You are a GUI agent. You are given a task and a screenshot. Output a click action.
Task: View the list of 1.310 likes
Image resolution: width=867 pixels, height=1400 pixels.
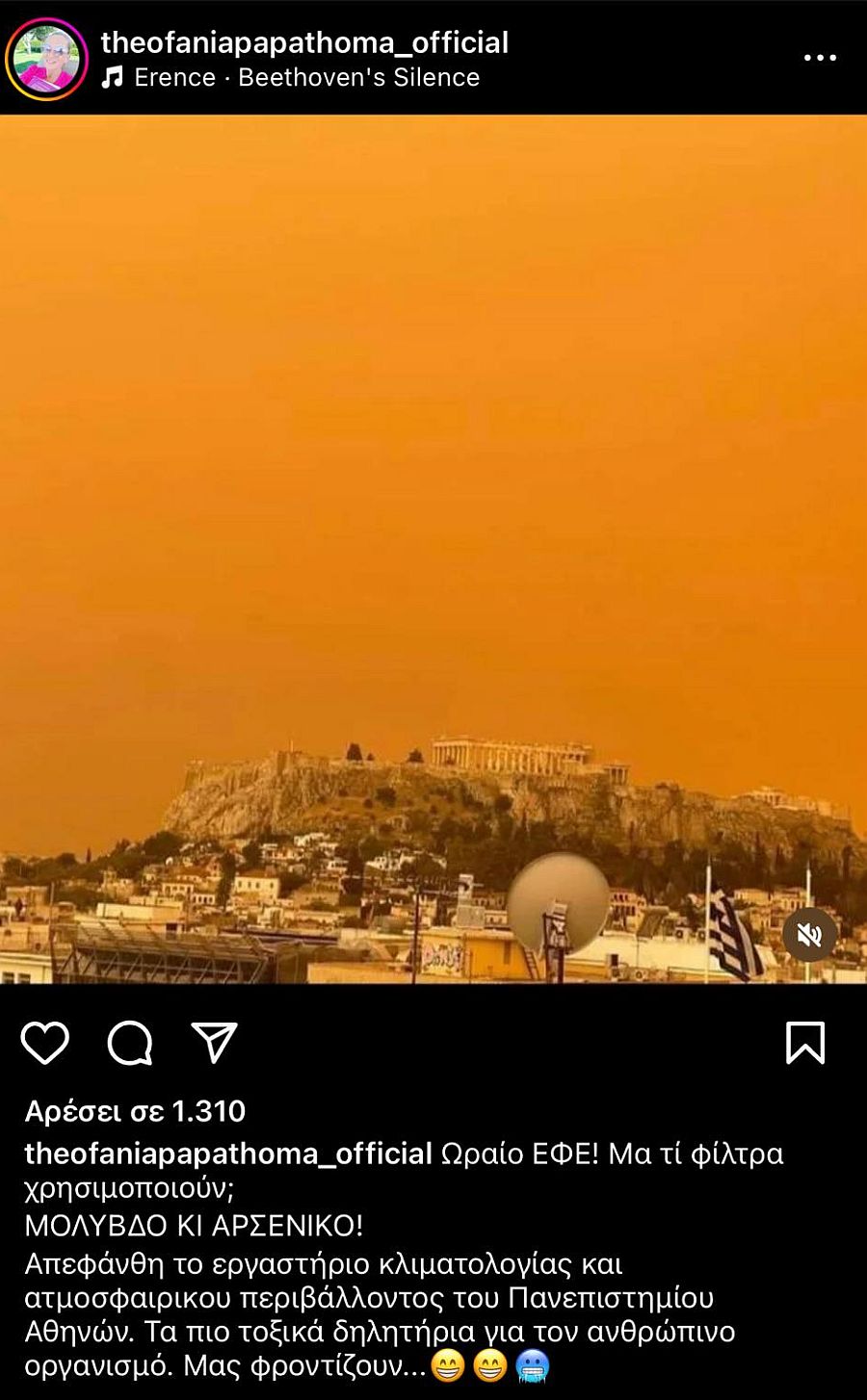point(135,1111)
